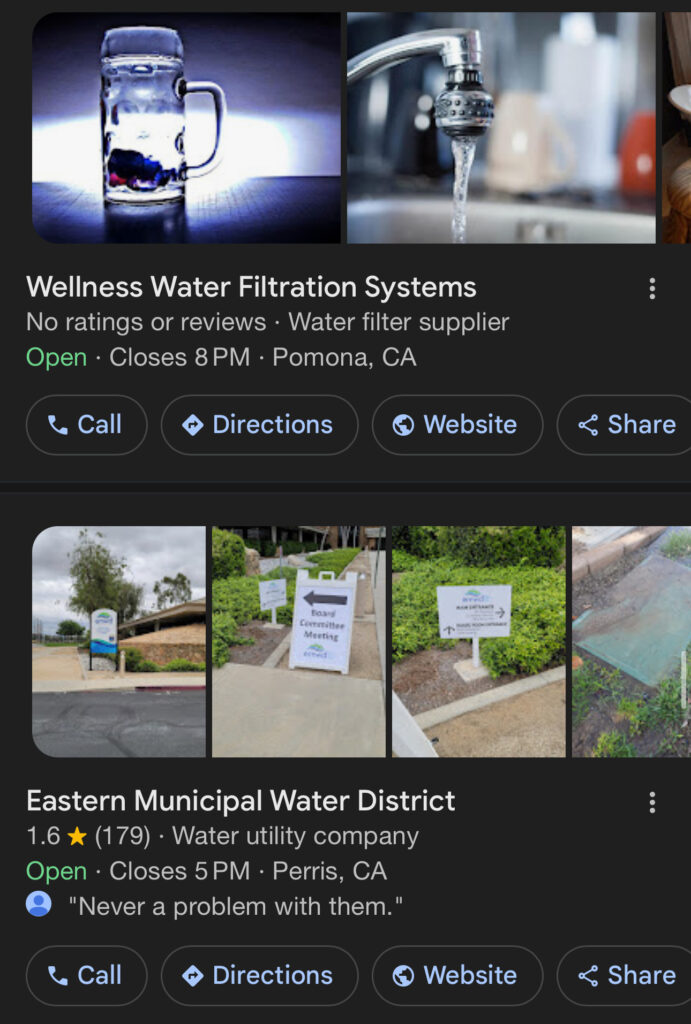The height and width of the screenshot is (1024, 691).
Task: Open Wellness Water Filtration Systems listing
Action: click(x=251, y=288)
